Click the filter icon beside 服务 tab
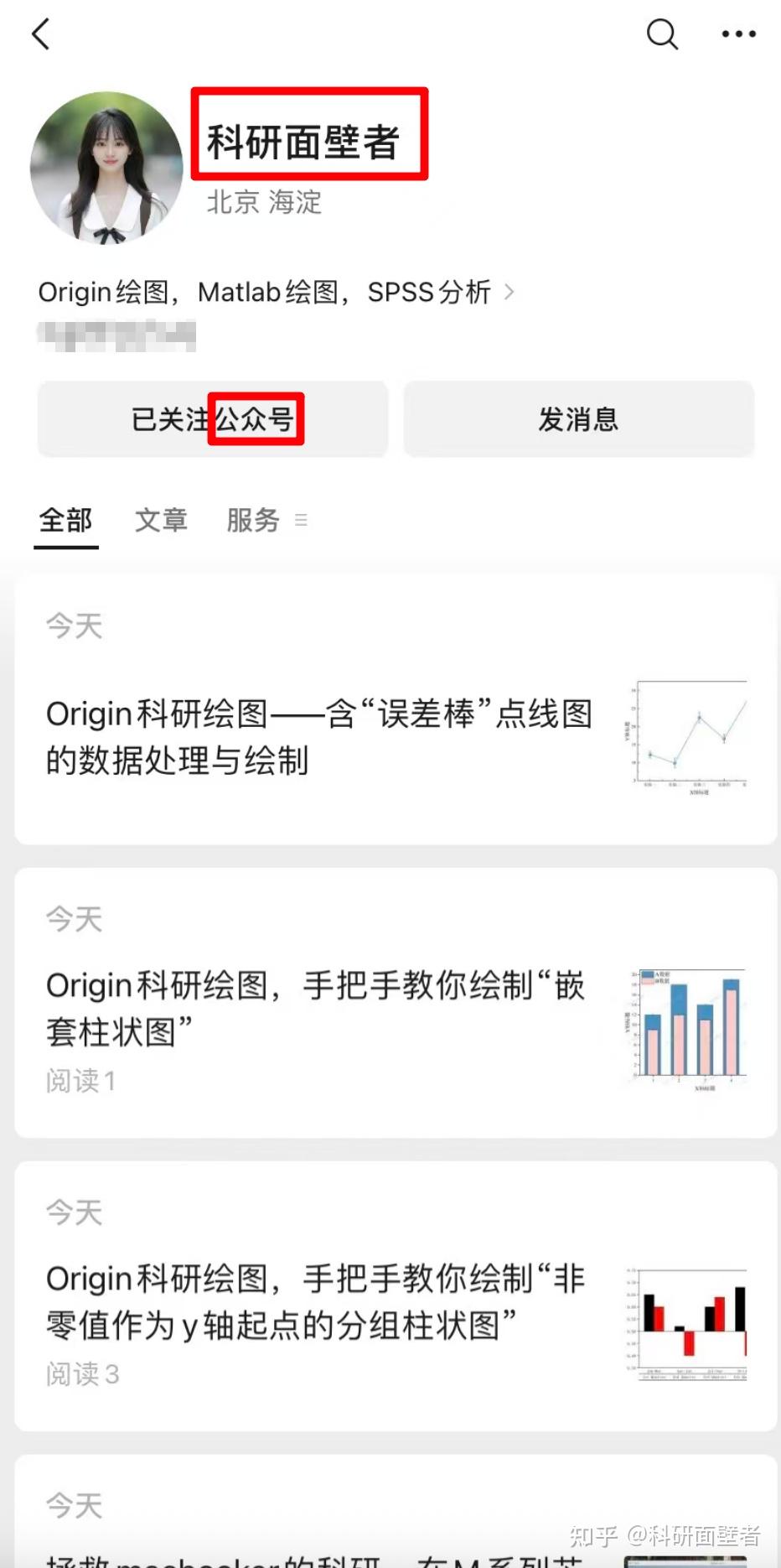The height and width of the screenshot is (1568, 781). [303, 521]
